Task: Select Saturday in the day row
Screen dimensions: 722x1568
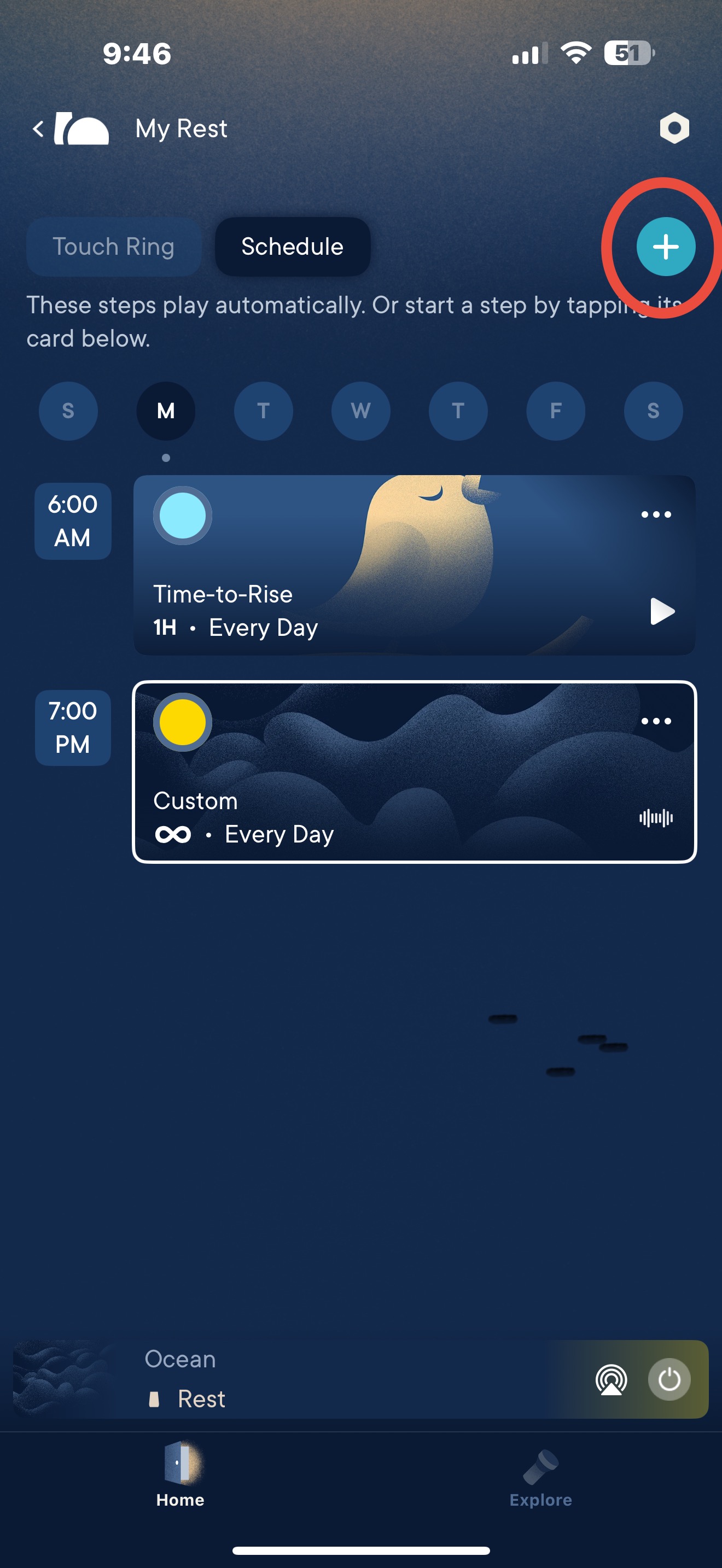Action: (x=653, y=411)
